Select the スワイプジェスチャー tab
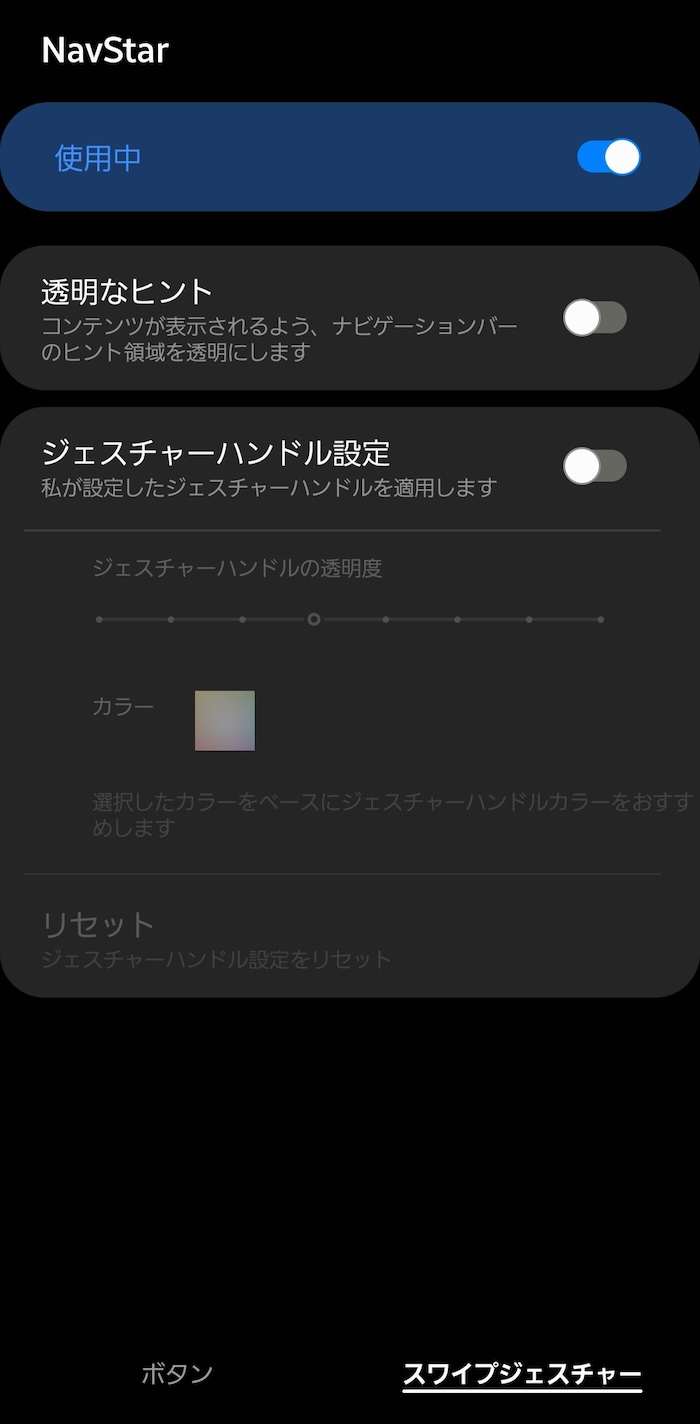Image resolution: width=700 pixels, height=1424 pixels. tap(522, 1374)
